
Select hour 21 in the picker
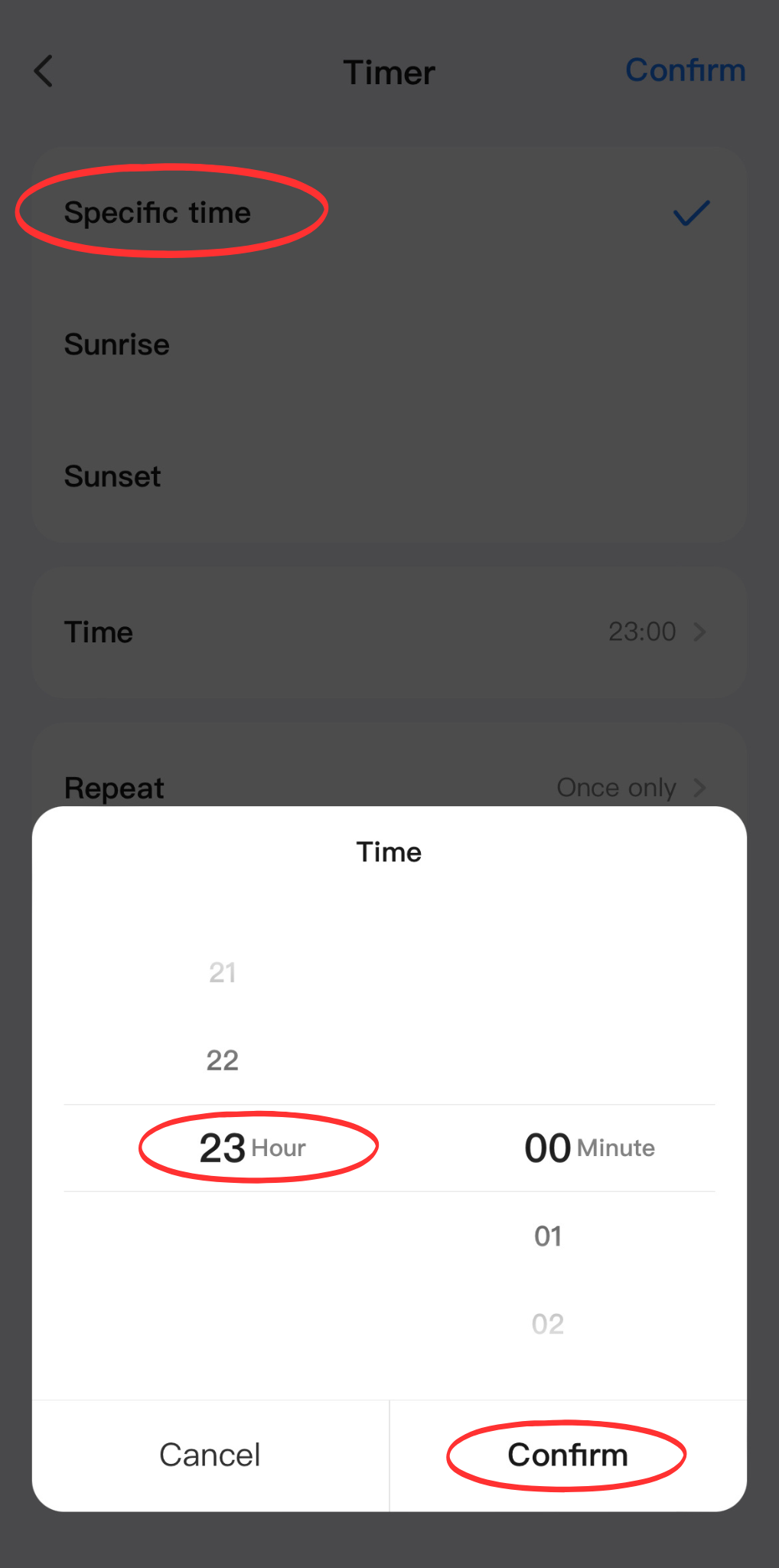tap(223, 972)
